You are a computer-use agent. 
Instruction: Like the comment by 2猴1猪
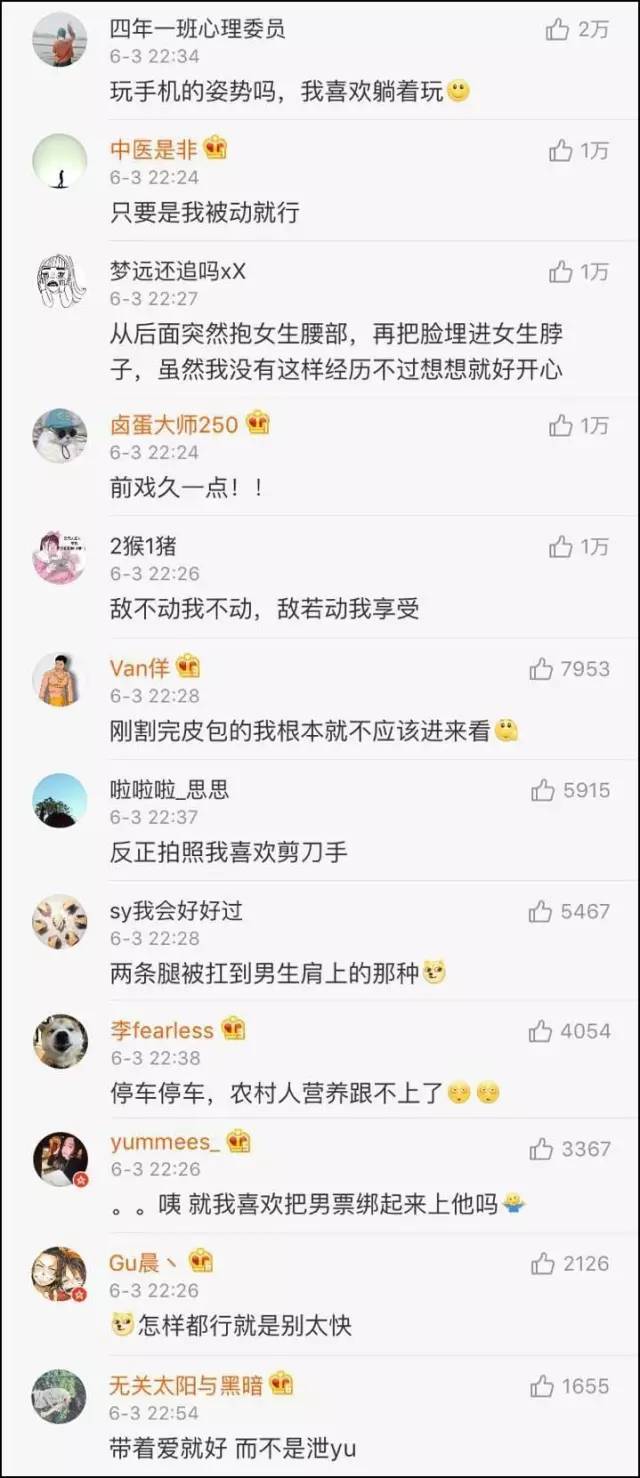[x=560, y=547]
